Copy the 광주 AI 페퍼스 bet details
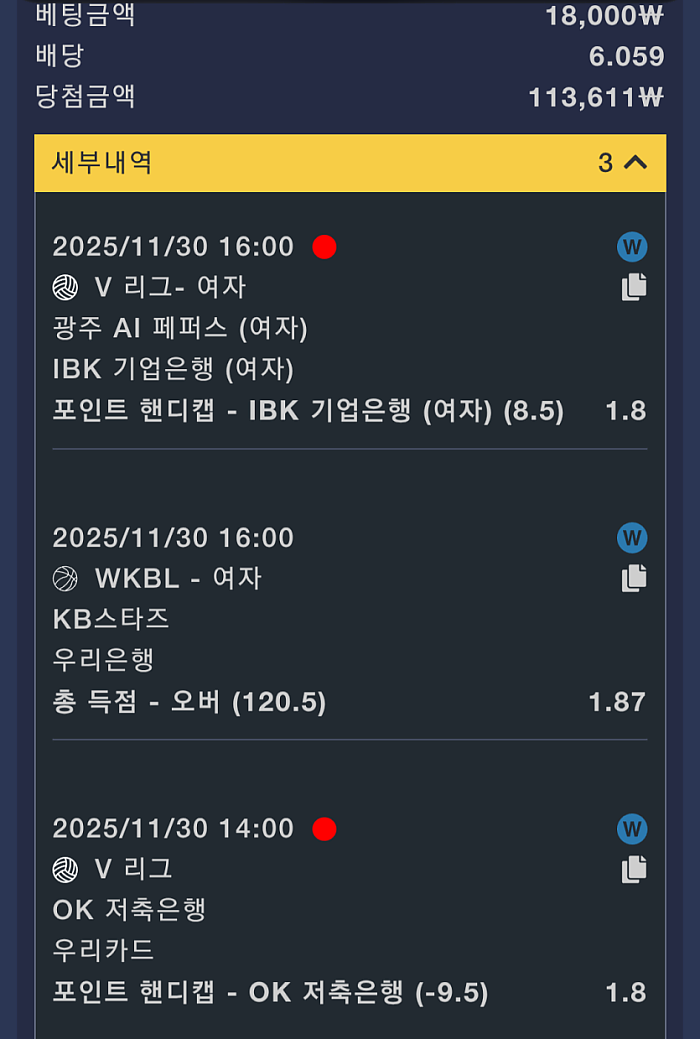 [x=634, y=287]
